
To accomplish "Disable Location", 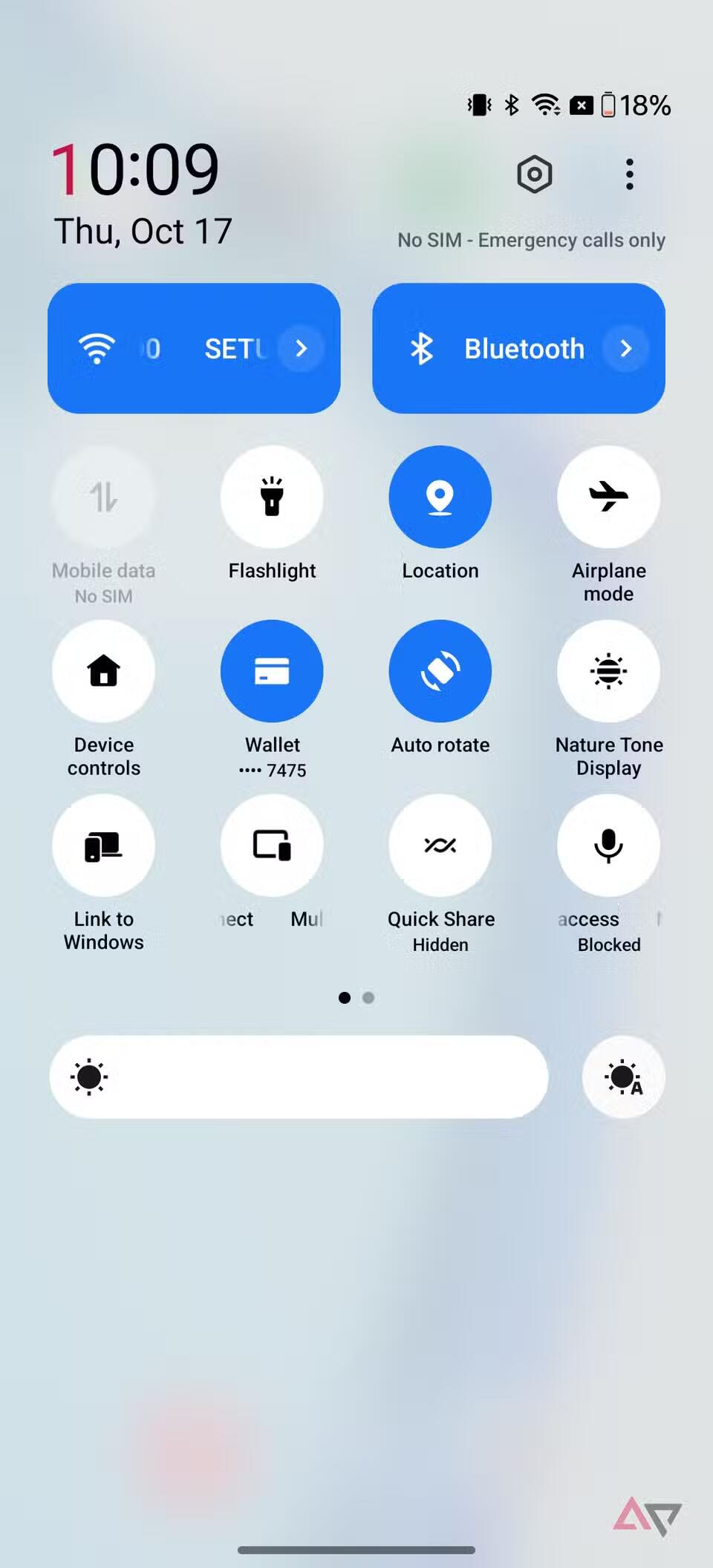I will pos(440,497).
